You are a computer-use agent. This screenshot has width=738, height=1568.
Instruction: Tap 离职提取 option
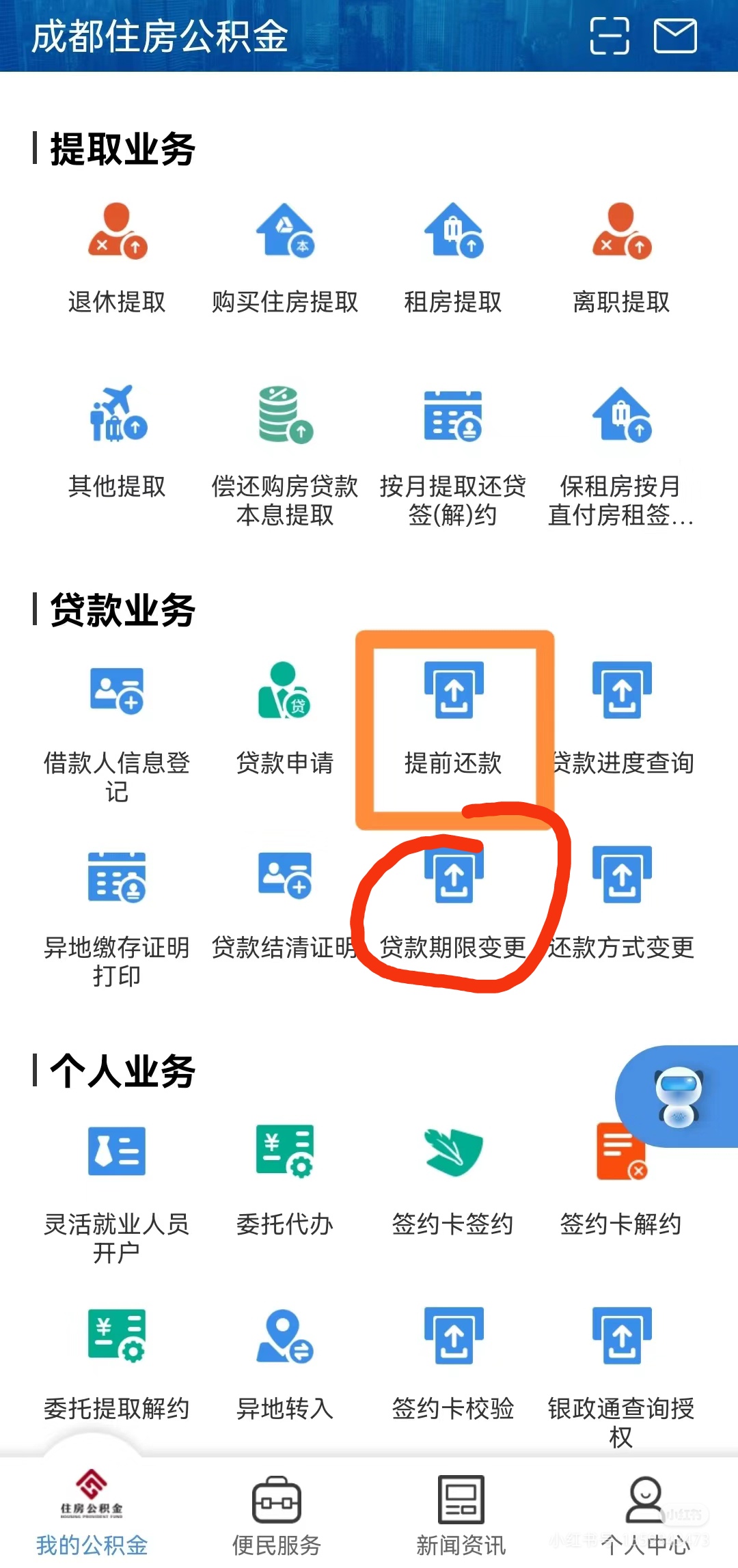click(x=621, y=258)
